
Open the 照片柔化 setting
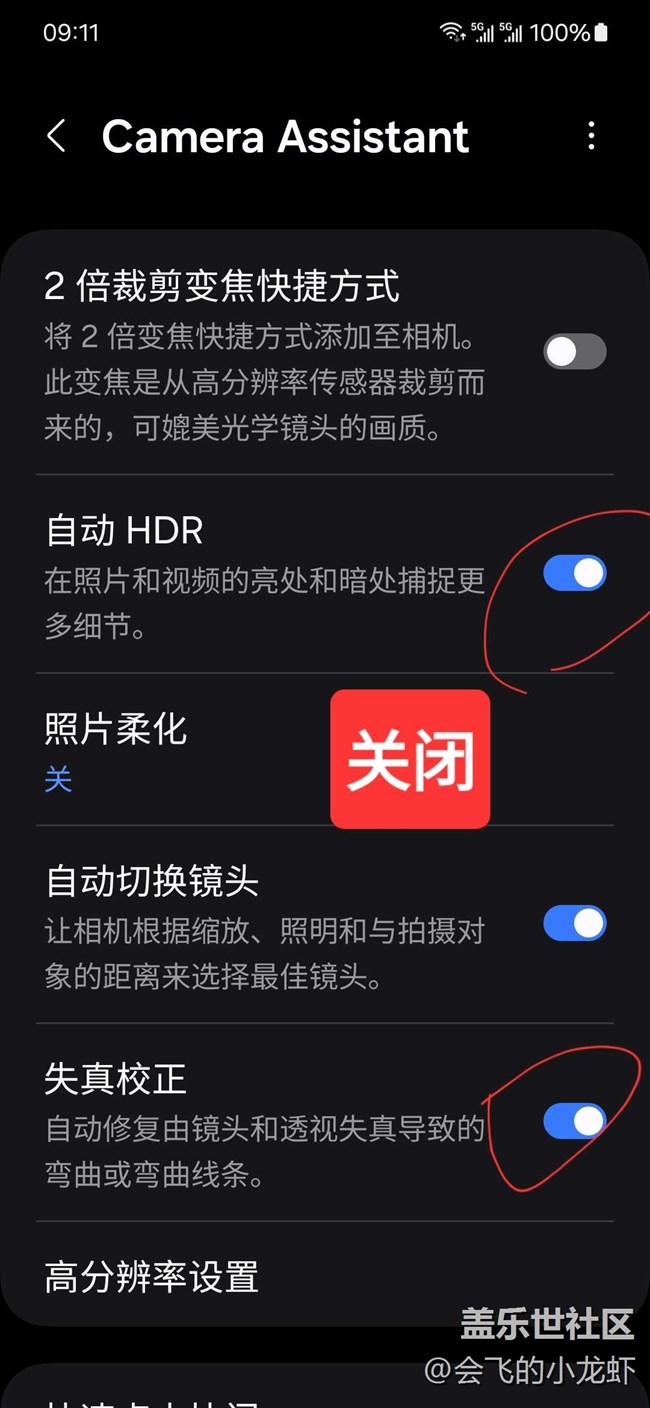[x=325, y=750]
